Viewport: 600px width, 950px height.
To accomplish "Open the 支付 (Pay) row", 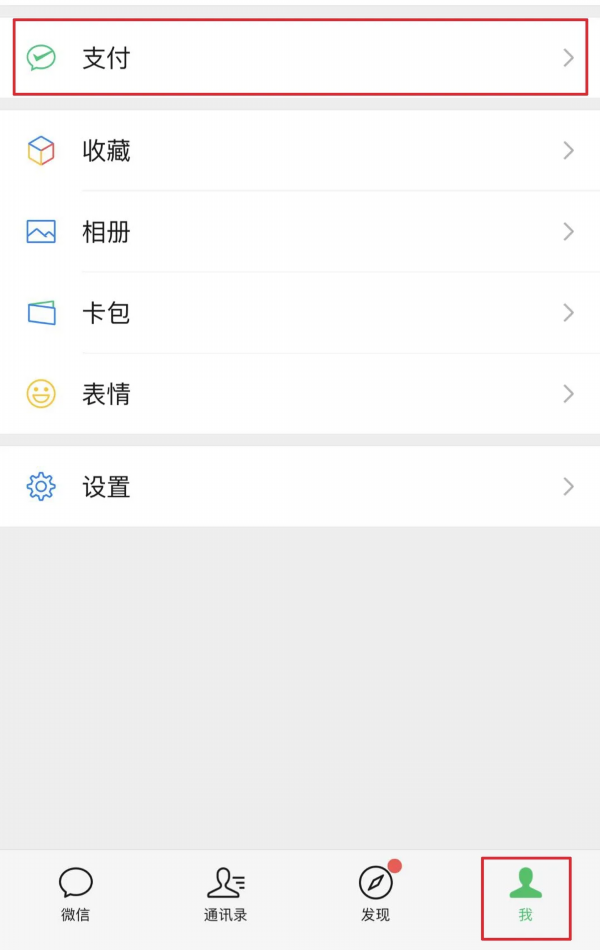I will [300, 58].
